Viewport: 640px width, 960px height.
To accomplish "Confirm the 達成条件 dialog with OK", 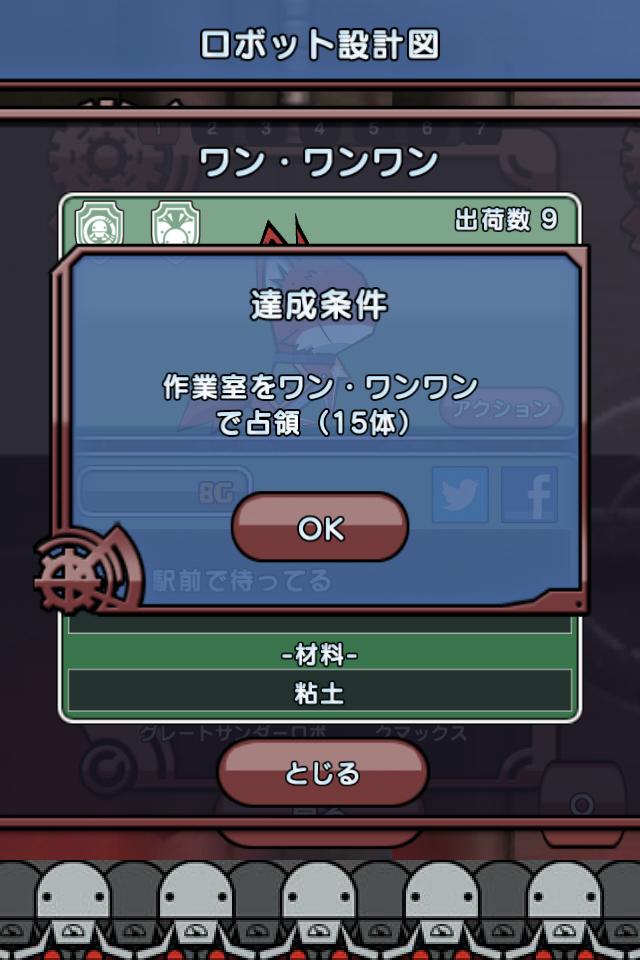I will 320,528.
